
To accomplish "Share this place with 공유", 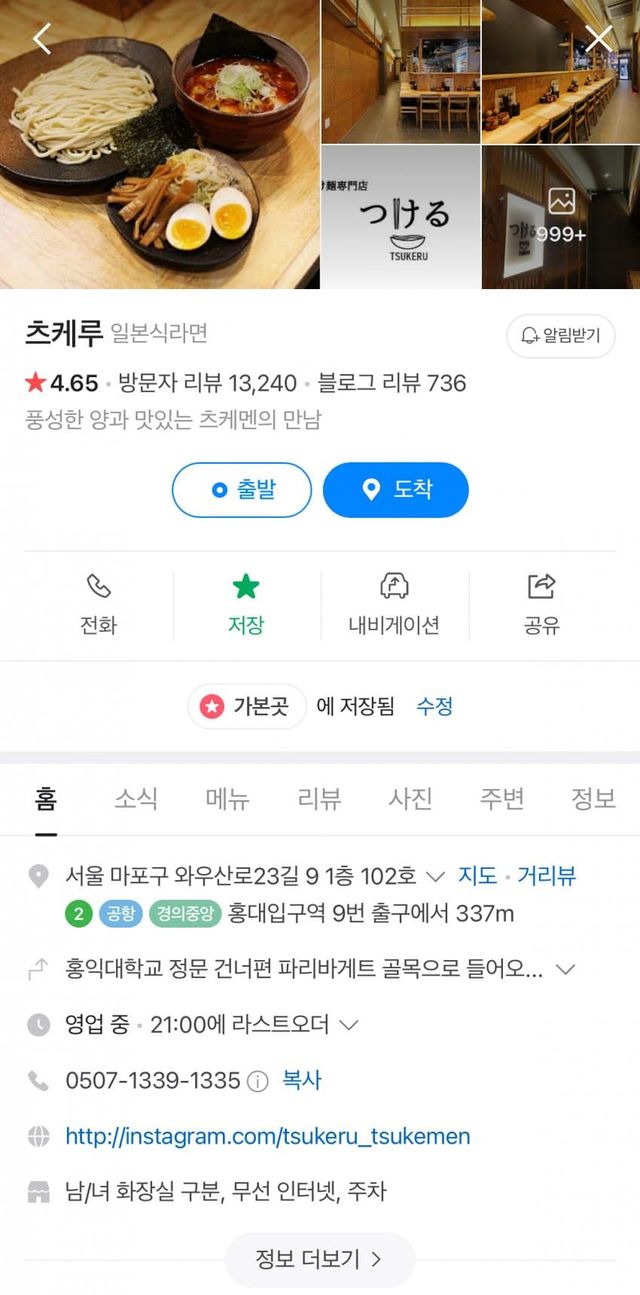I will pos(542,605).
